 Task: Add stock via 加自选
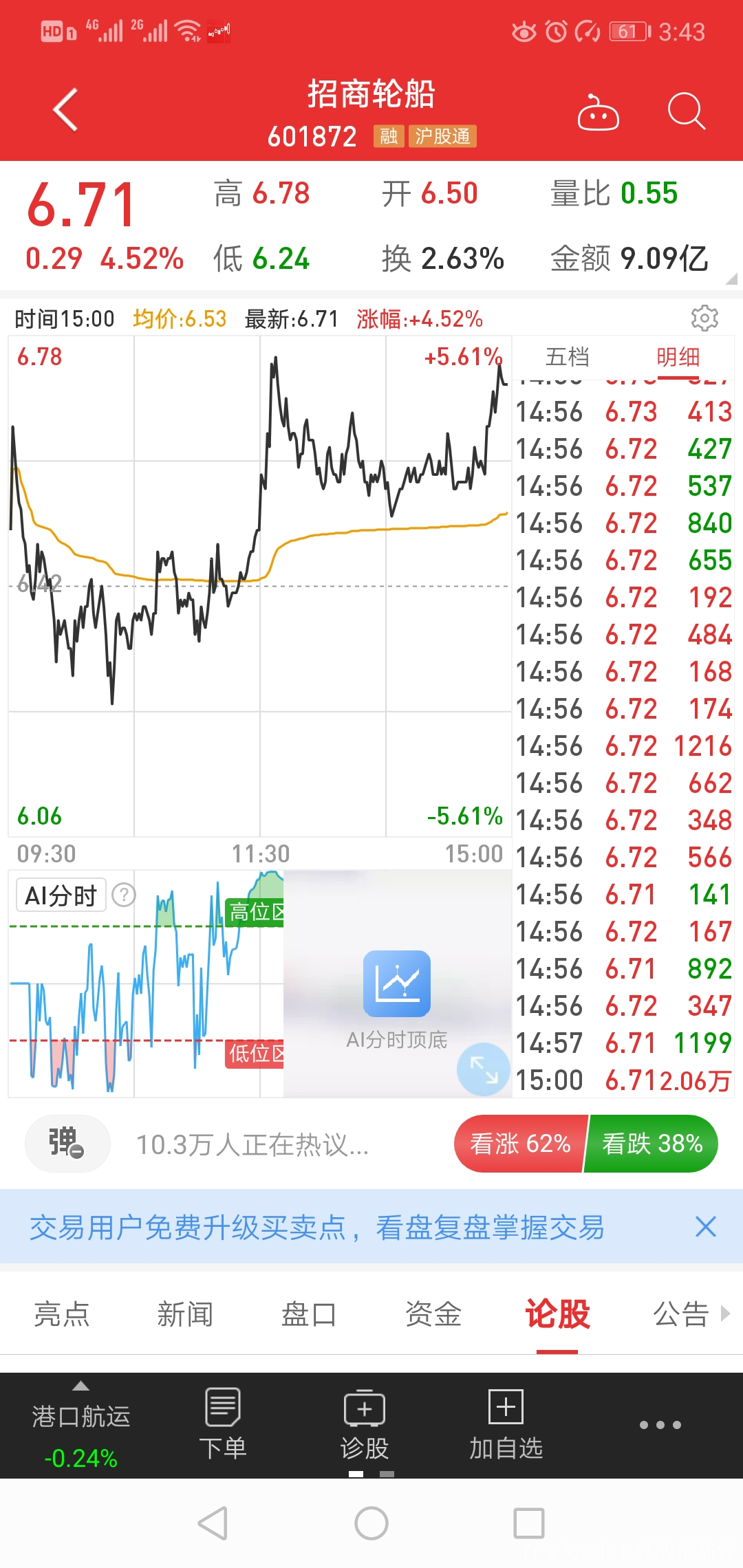click(506, 1424)
